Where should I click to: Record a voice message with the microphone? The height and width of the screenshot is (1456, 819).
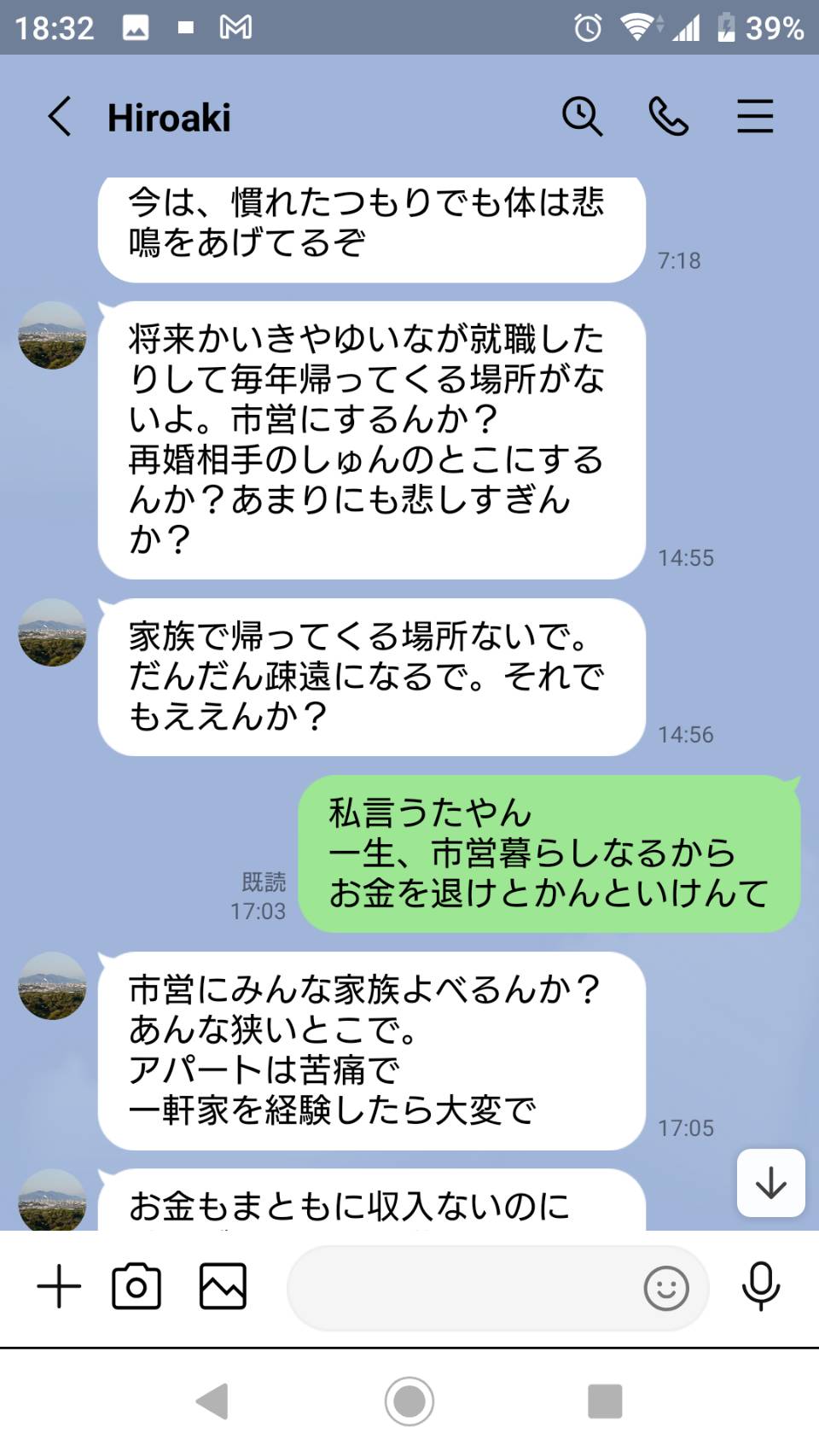click(x=761, y=1287)
